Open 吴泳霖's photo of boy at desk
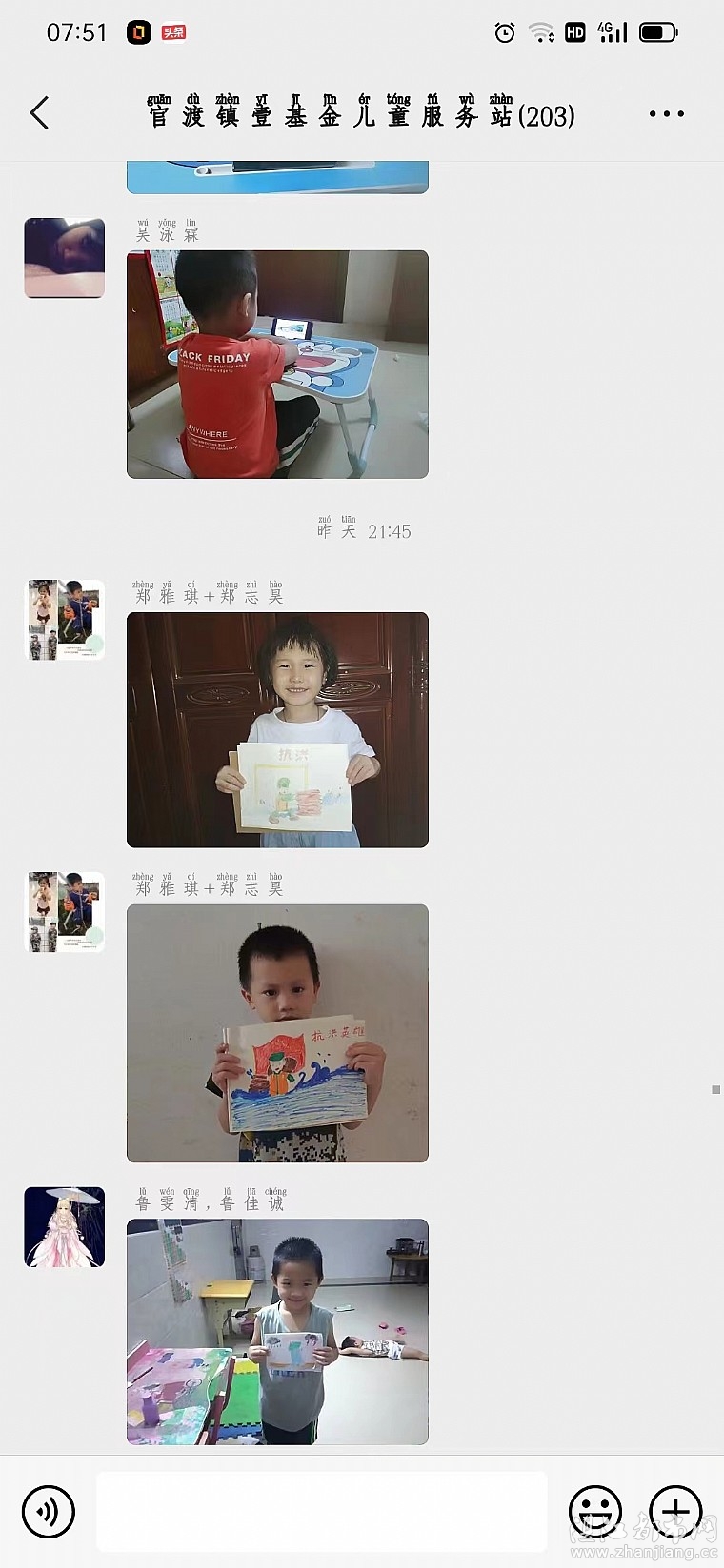724x1568 pixels. coord(277,364)
